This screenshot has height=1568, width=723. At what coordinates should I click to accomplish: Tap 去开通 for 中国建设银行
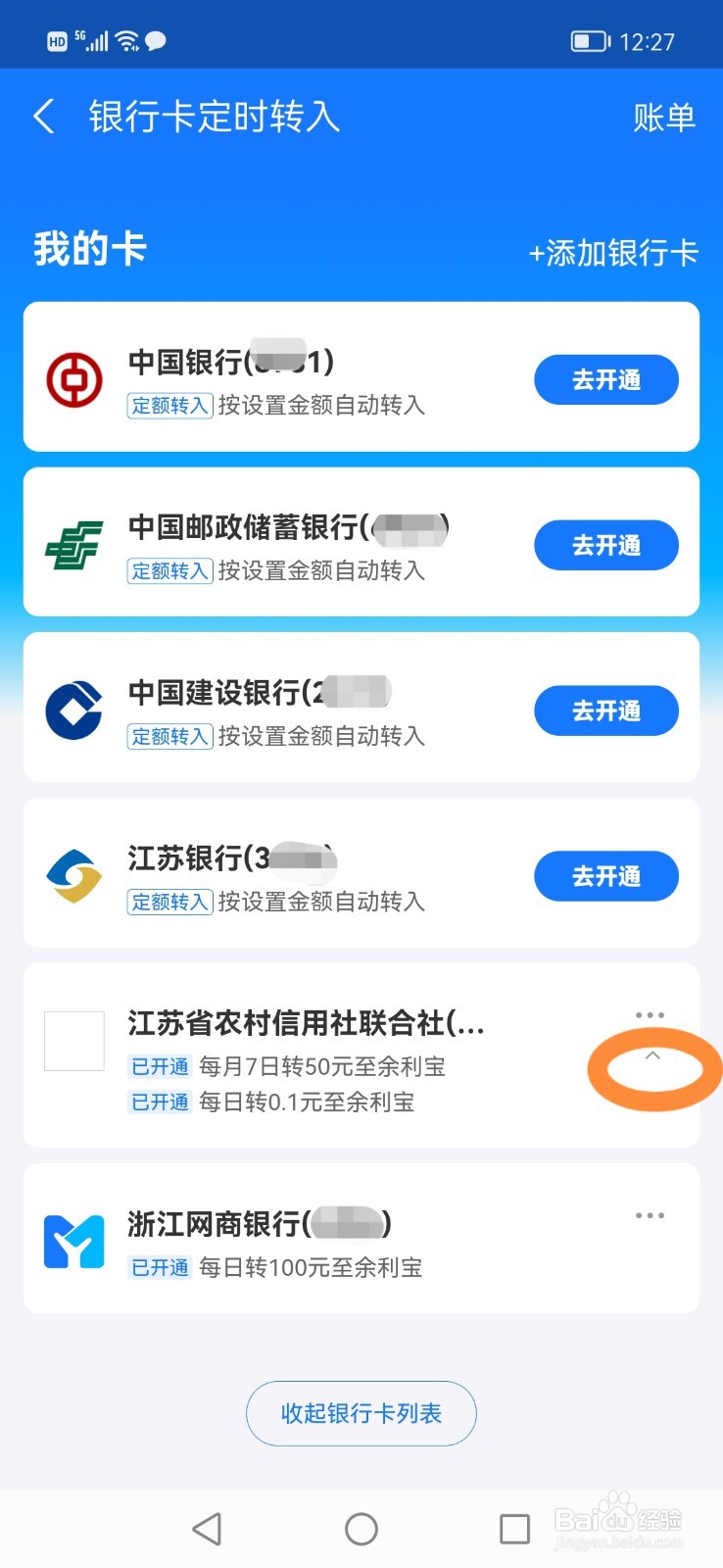pos(606,710)
